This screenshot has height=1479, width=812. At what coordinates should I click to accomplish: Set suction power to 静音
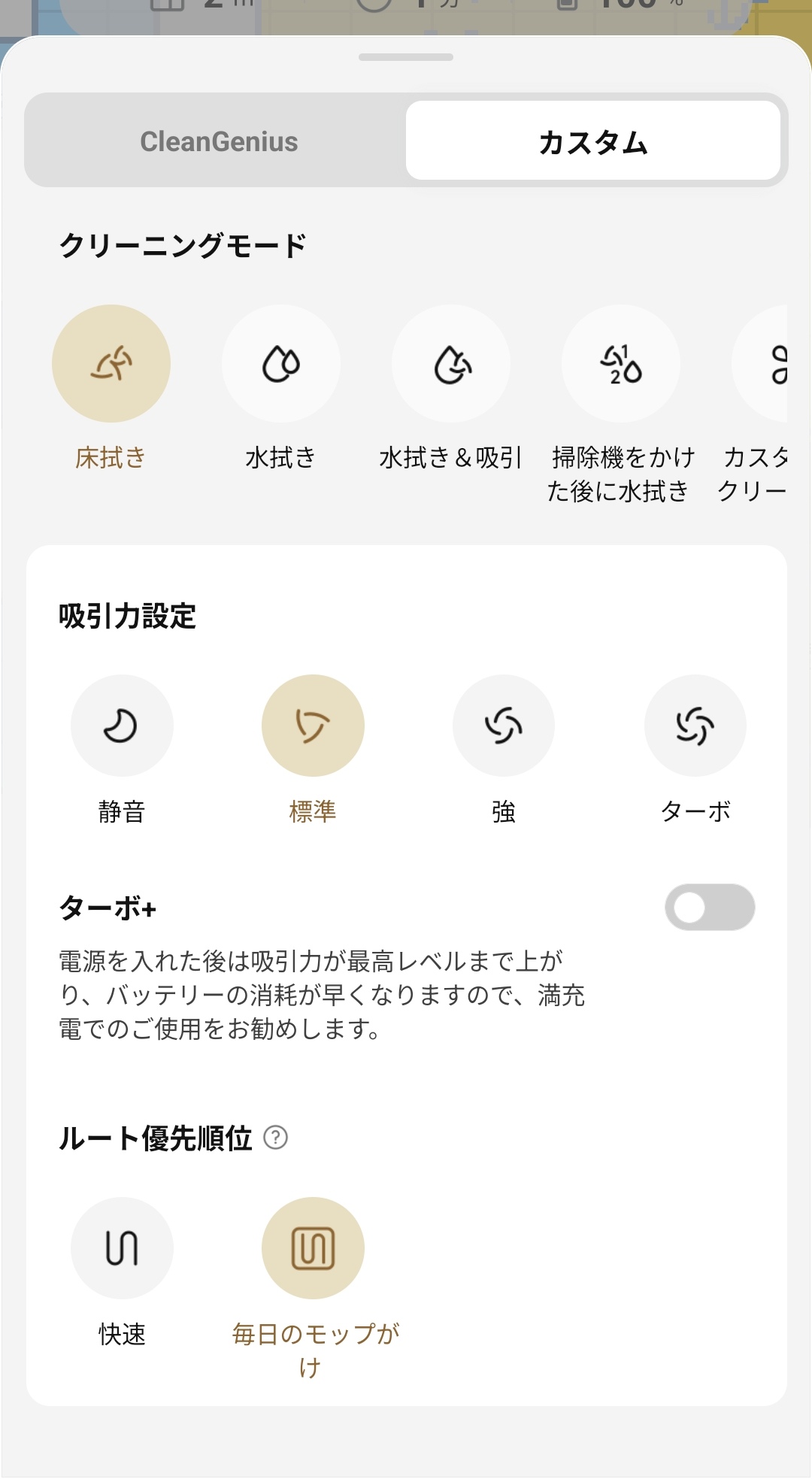[x=122, y=726]
